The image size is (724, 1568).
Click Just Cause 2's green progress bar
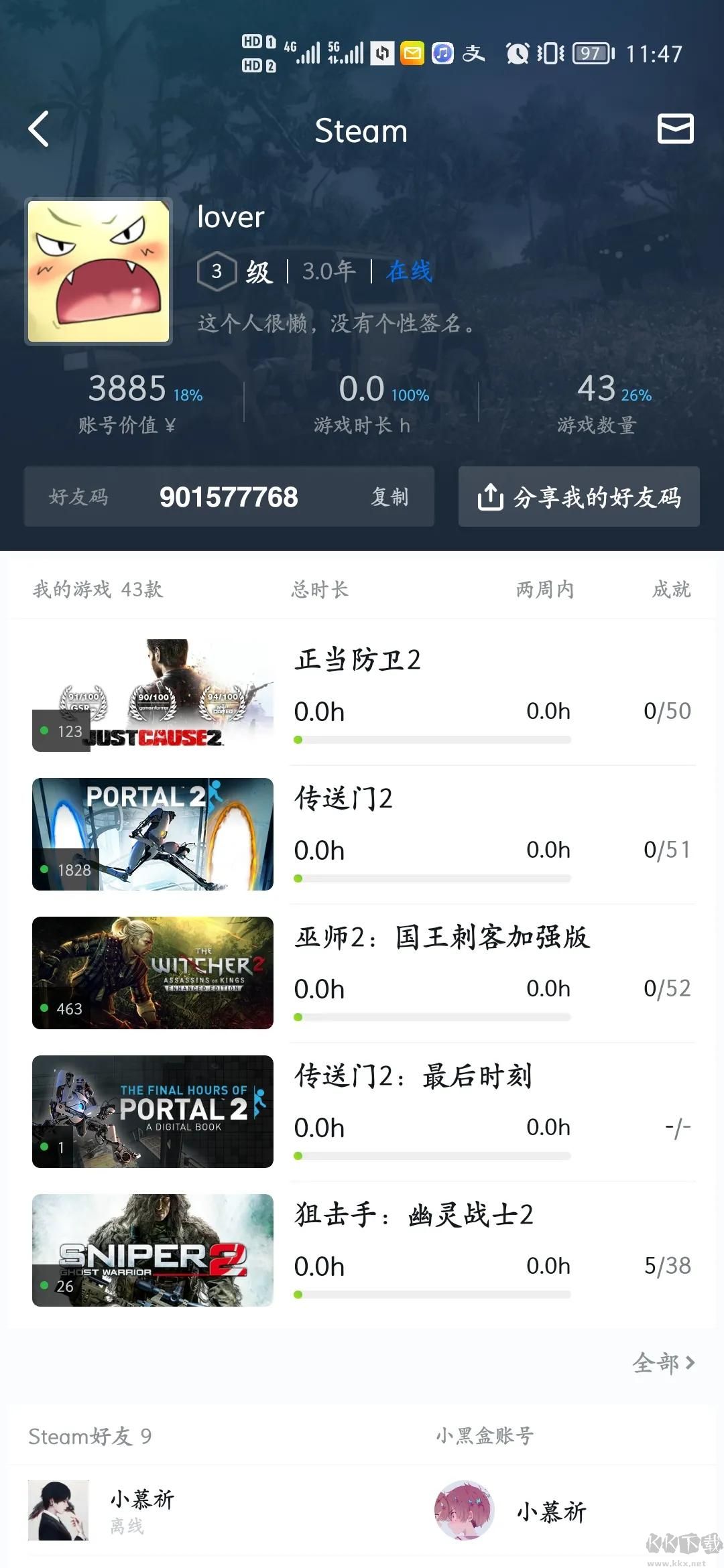pos(432,740)
